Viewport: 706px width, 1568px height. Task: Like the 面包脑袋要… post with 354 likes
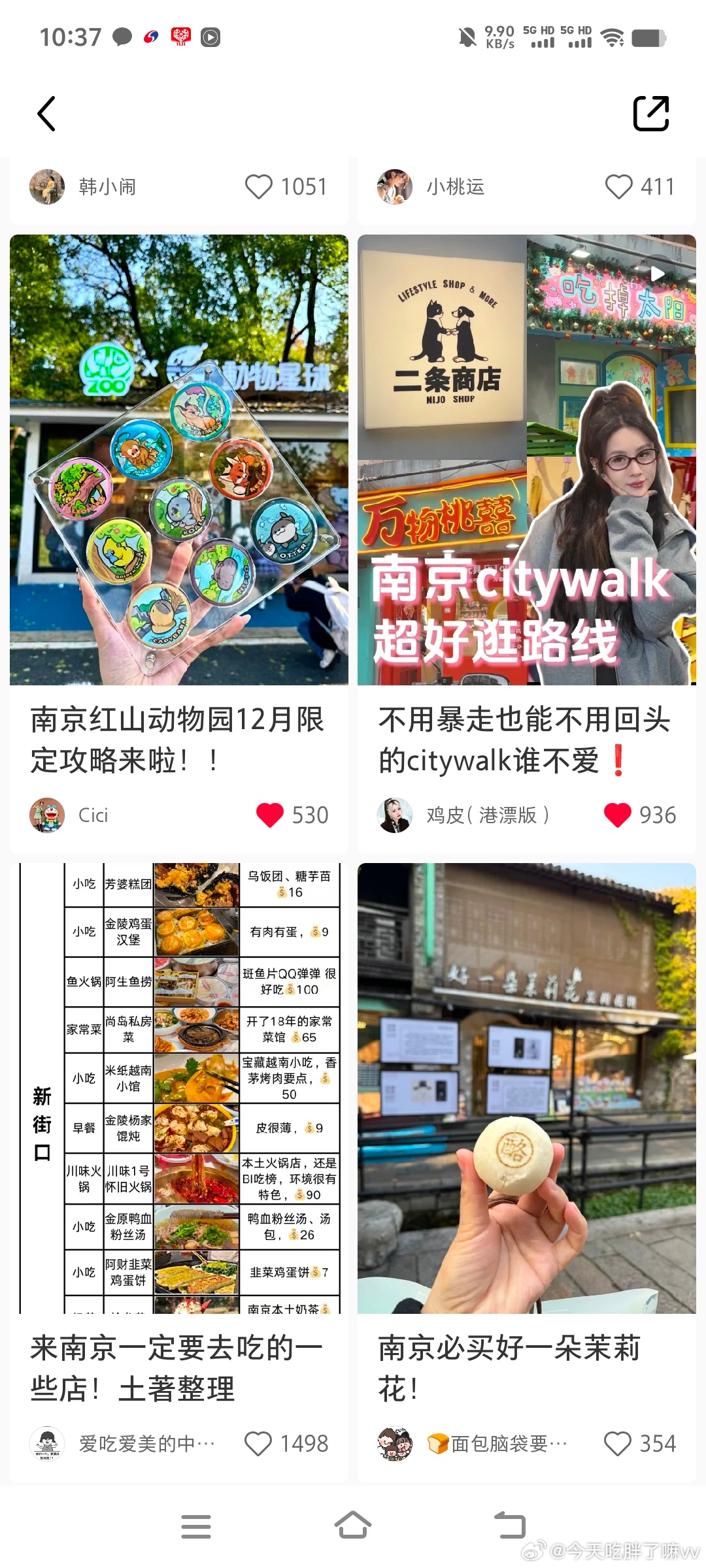pyautogui.click(x=618, y=1444)
